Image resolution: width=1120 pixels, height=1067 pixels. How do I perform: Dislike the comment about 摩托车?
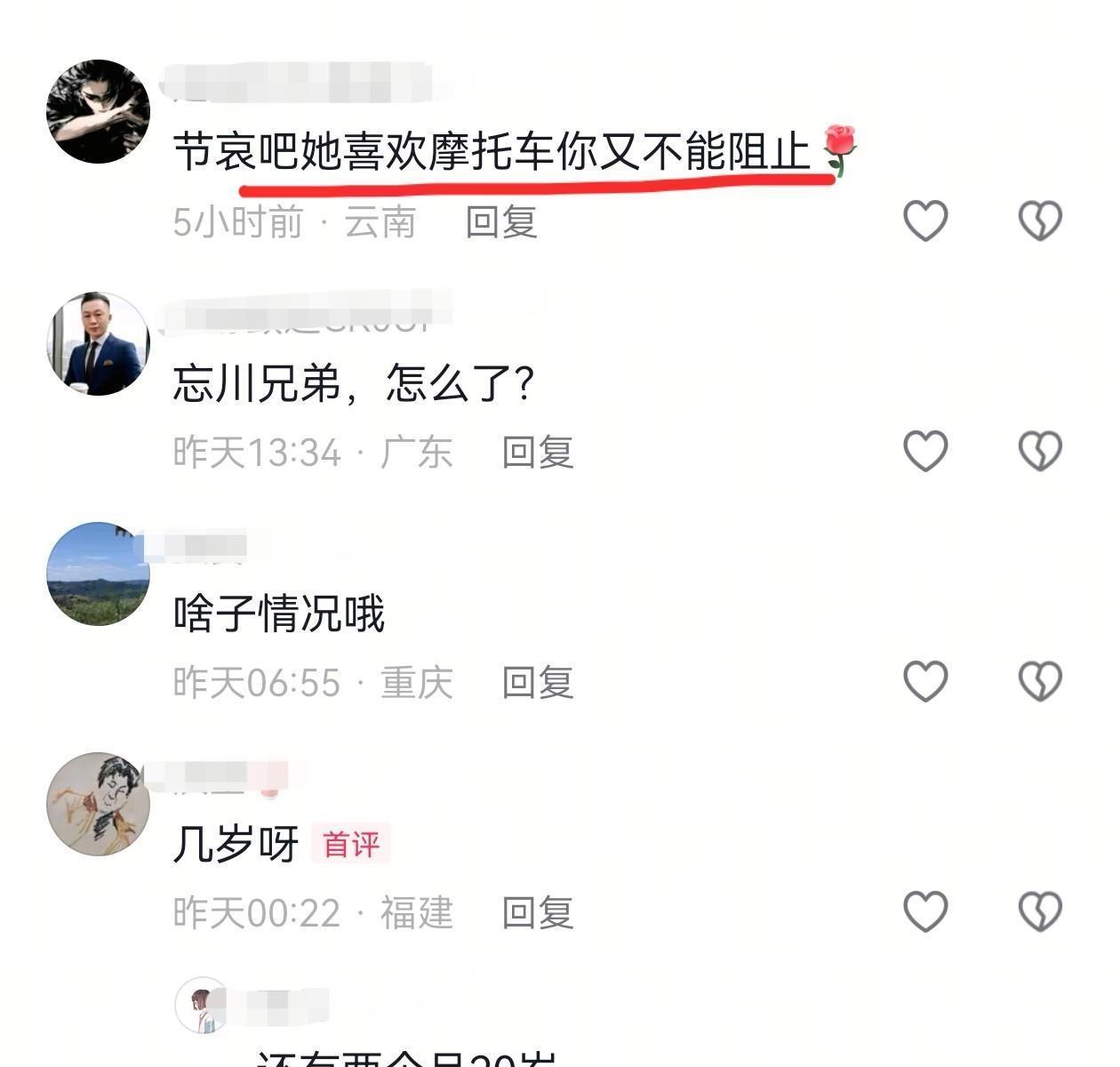click(x=1040, y=221)
